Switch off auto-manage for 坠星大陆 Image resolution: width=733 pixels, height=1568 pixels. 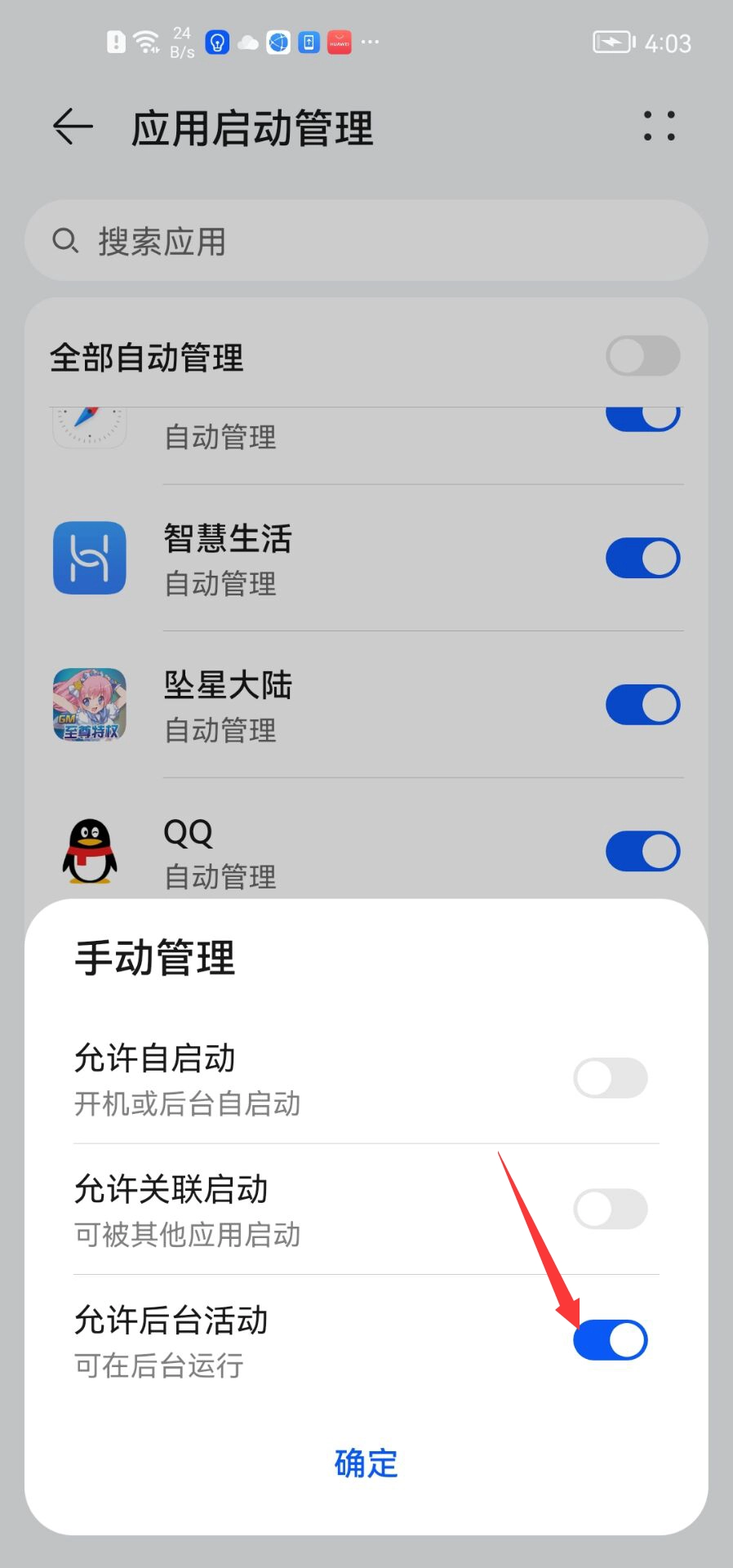pyautogui.click(x=642, y=705)
